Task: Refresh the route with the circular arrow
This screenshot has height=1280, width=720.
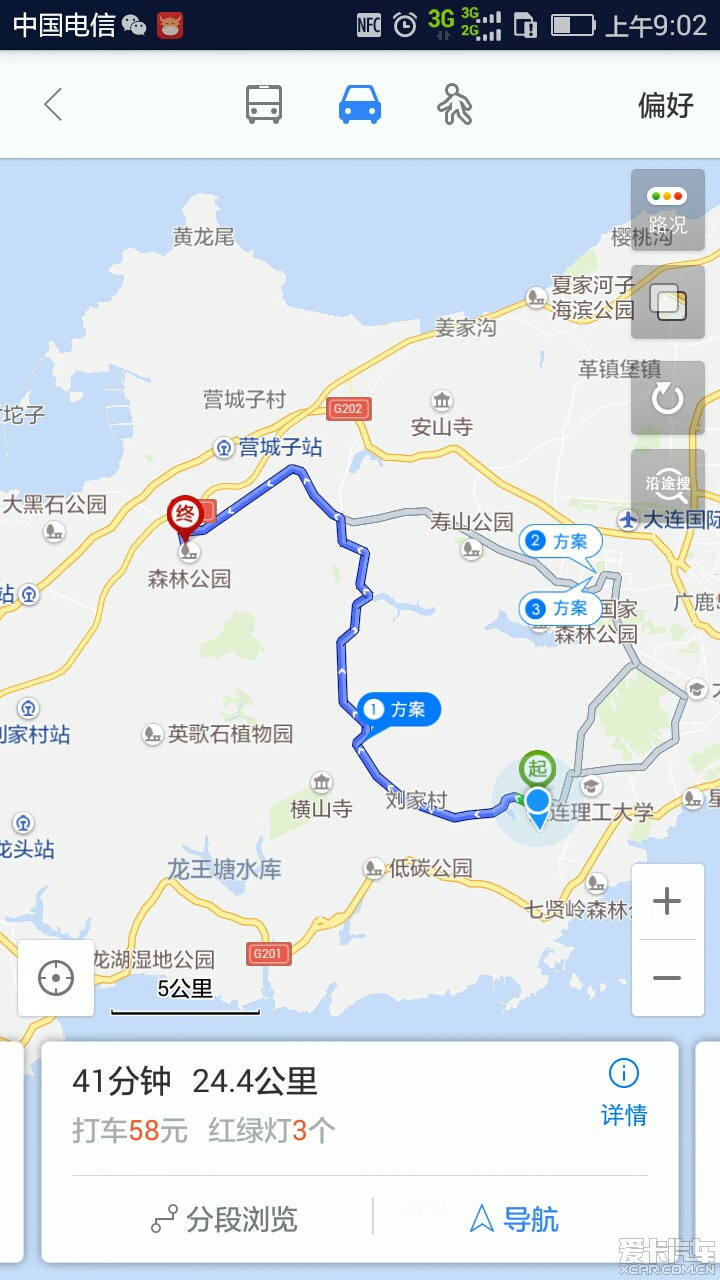Action: [x=667, y=398]
